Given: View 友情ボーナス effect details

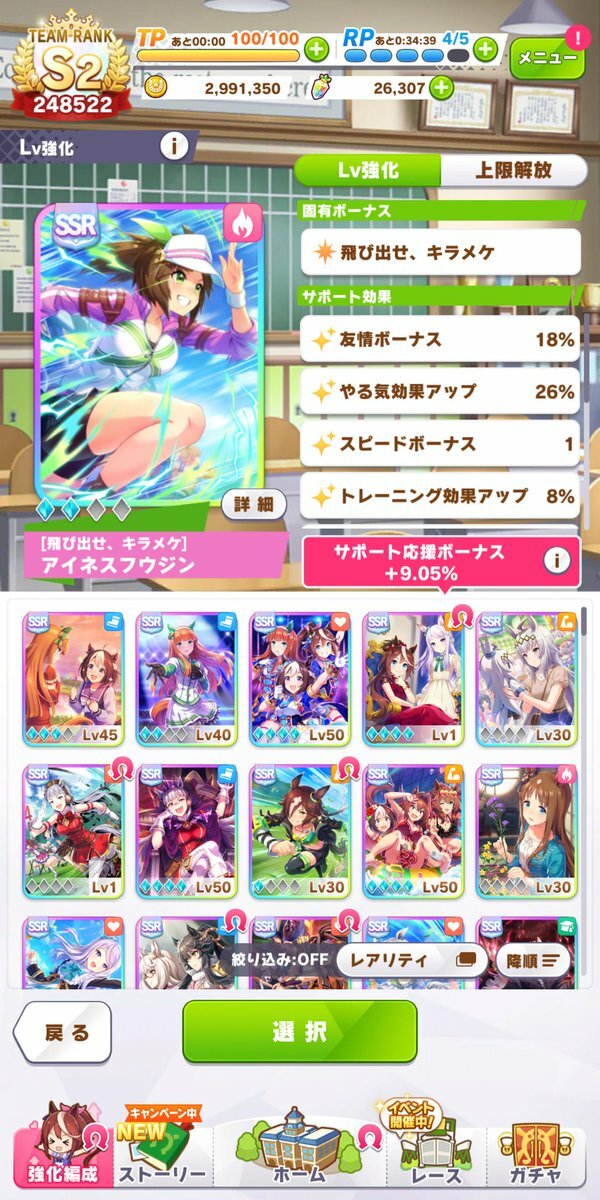Looking at the screenshot, I should tap(440, 340).
